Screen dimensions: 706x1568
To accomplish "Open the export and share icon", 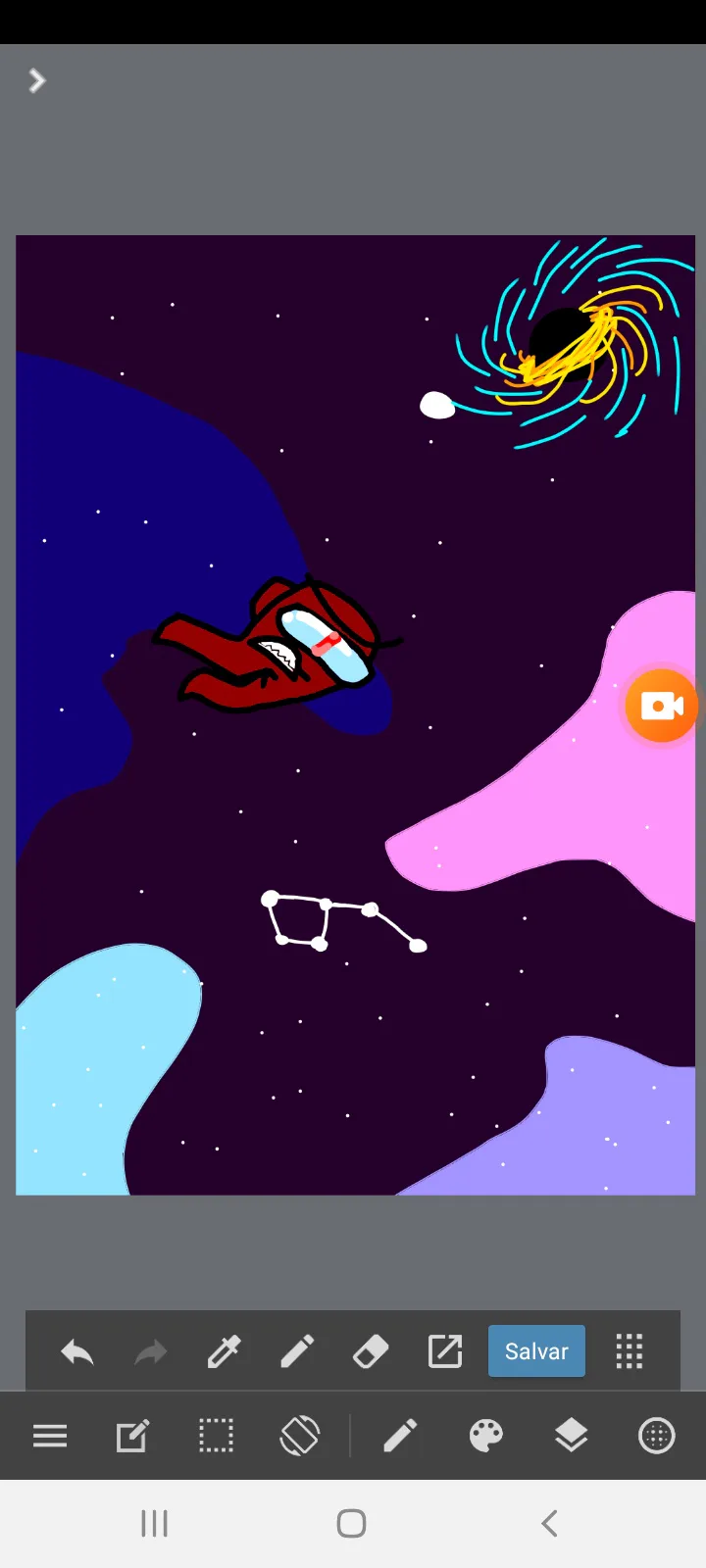I will pos(445,1351).
